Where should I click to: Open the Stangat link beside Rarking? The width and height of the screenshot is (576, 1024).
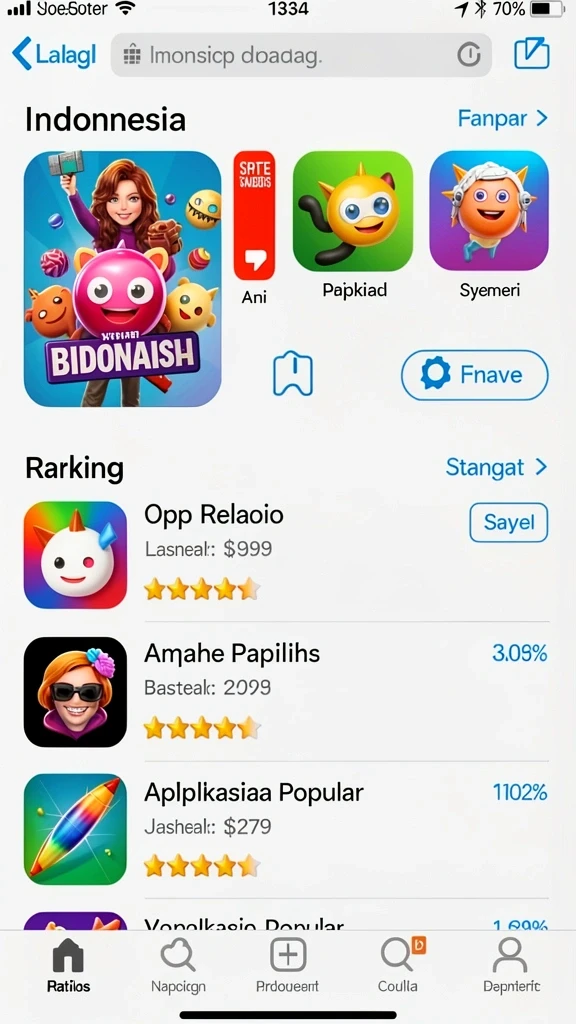coord(496,468)
